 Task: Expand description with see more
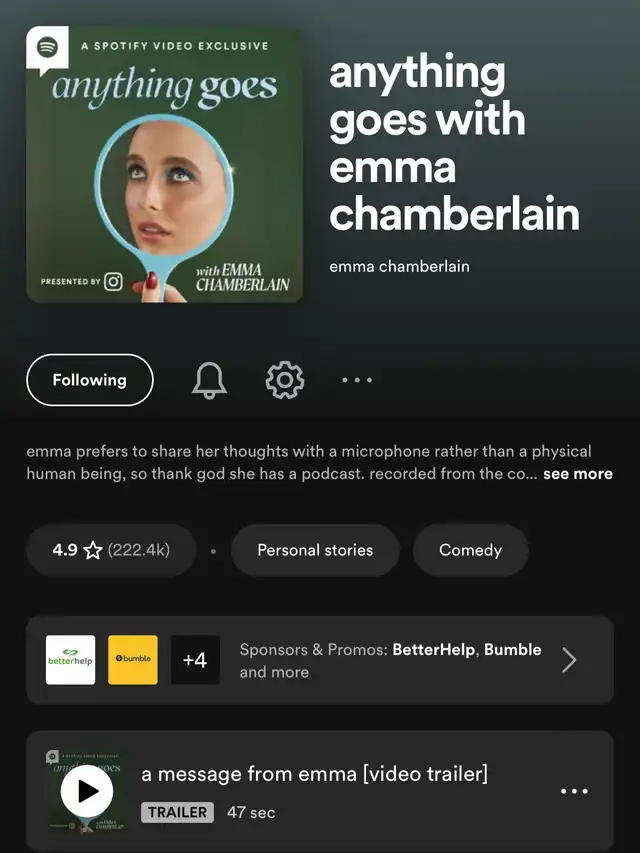coord(577,474)
